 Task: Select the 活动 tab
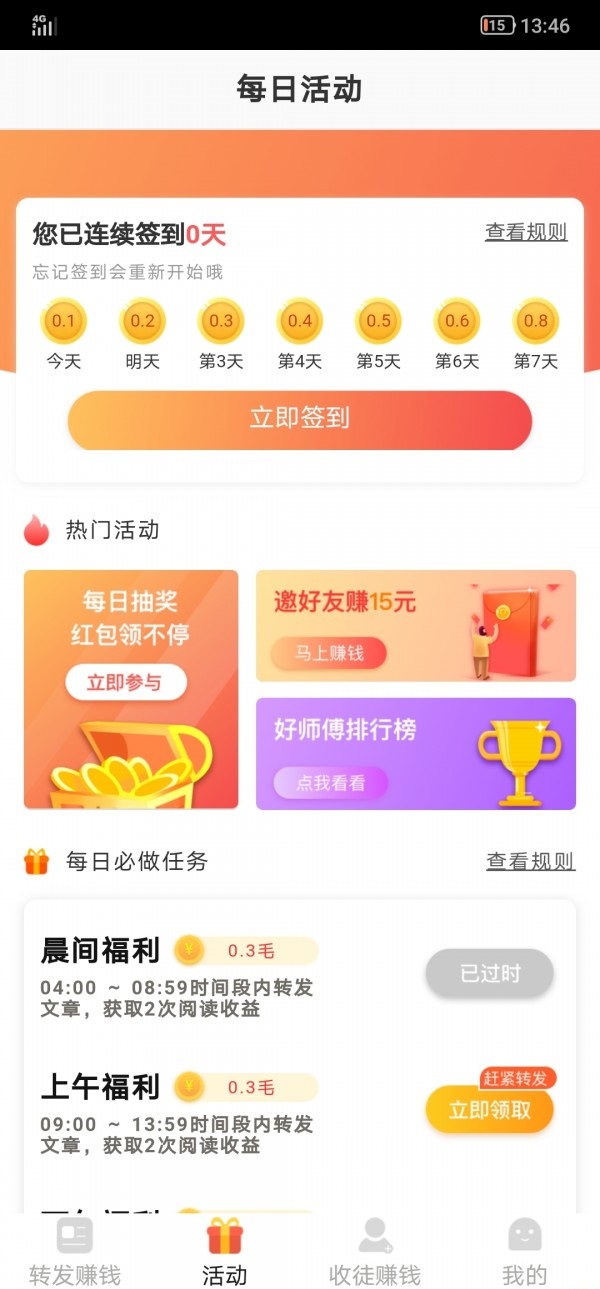(x=225, y=1252)
